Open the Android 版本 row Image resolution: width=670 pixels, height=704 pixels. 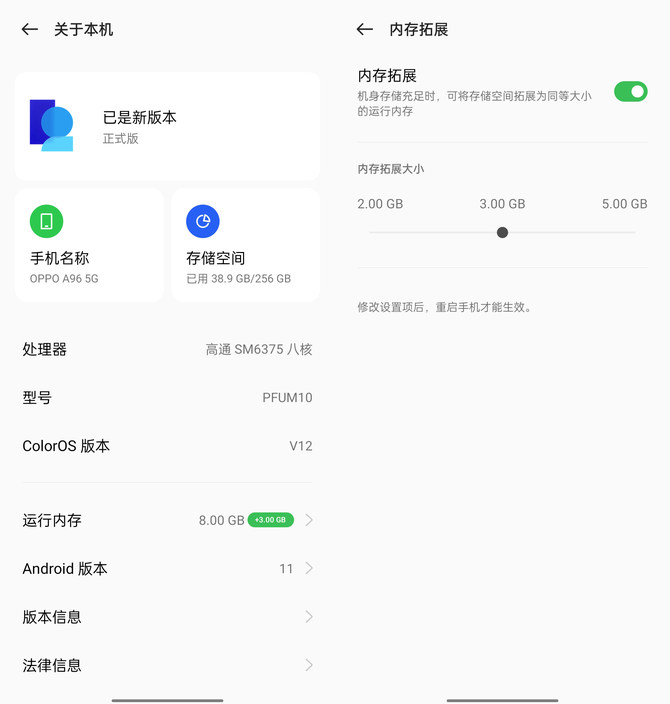(167, 568)
